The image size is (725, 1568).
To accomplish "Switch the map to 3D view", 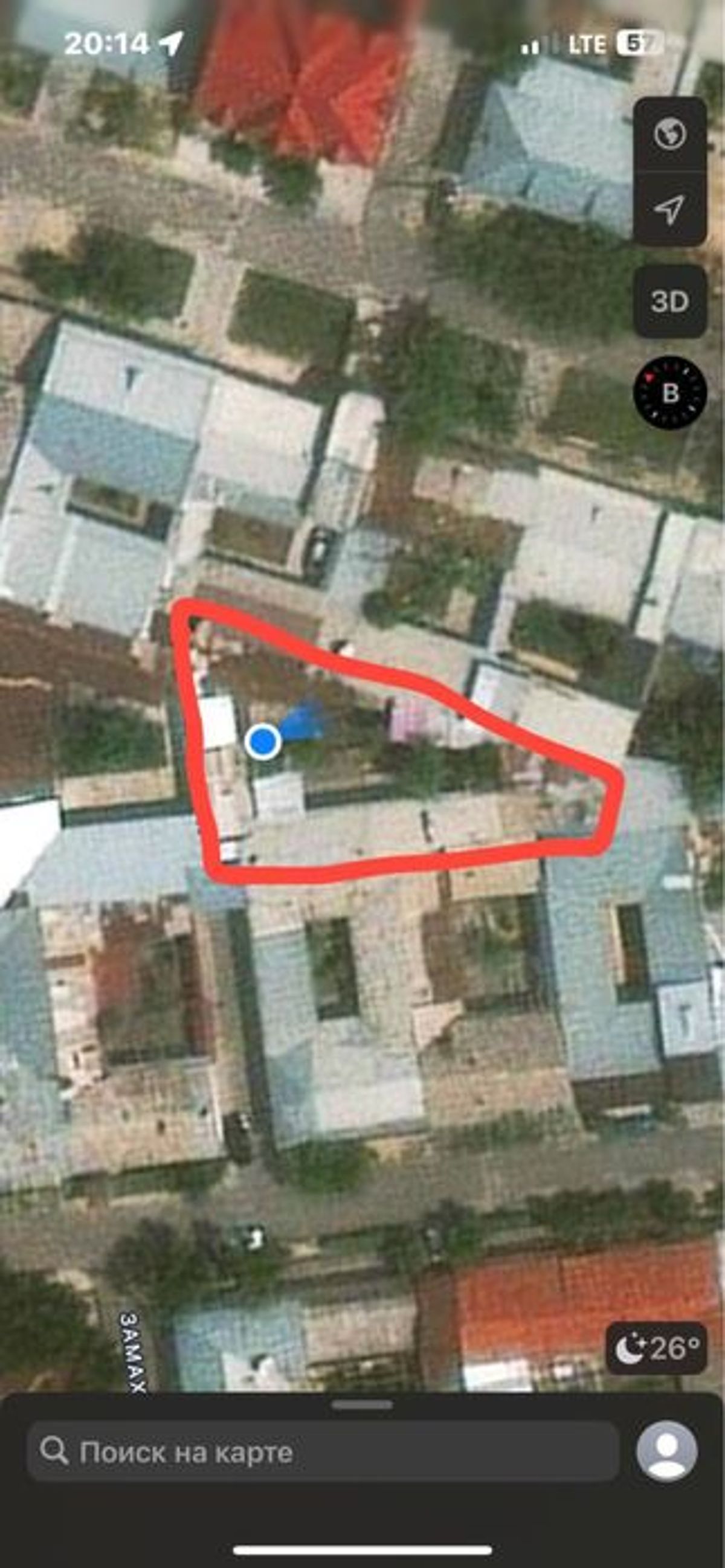I will point(669,301).
